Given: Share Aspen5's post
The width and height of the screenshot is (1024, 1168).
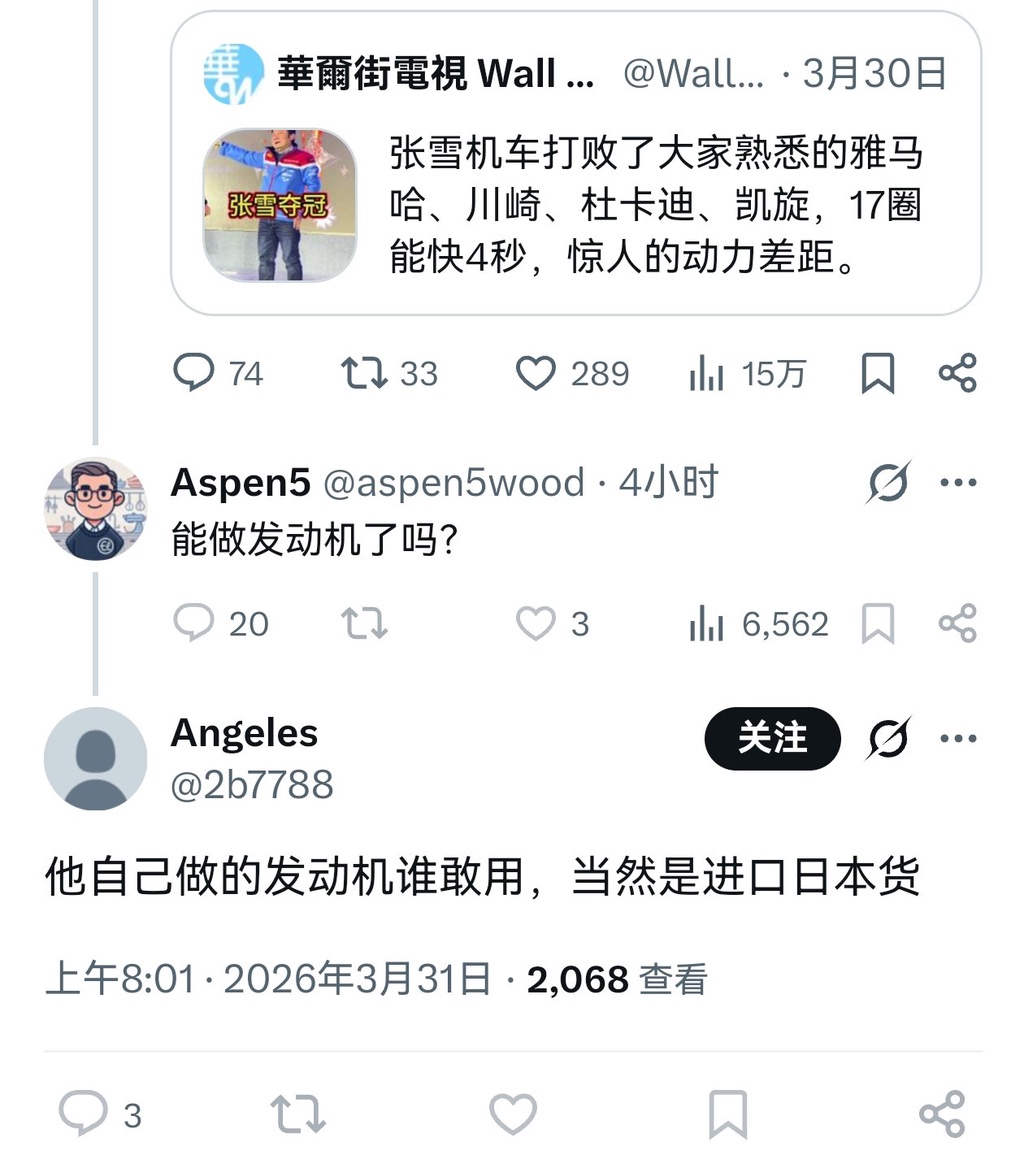Looking at the screenshot, I should coord(957,623).
